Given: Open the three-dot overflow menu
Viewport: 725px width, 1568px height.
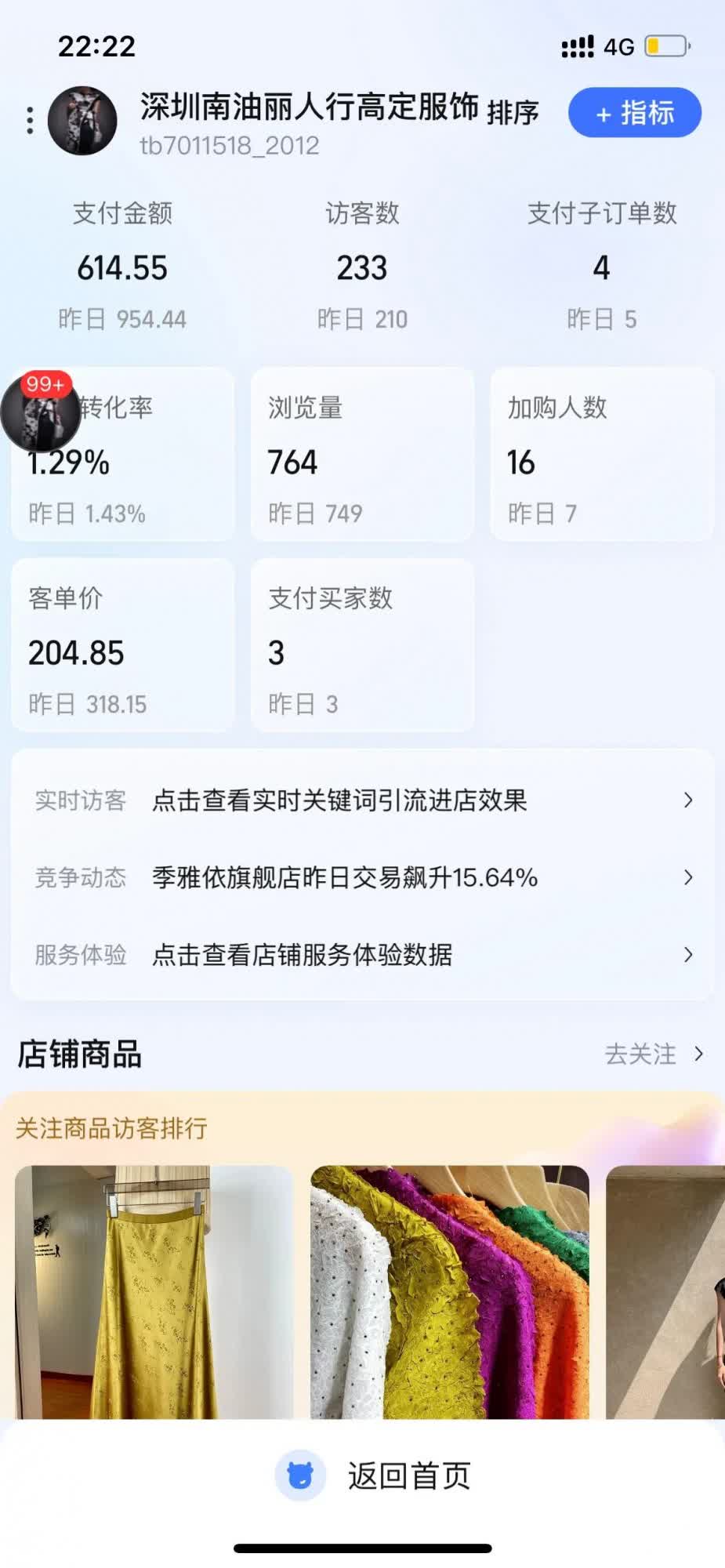Looking at the screenshot, I should coord(30,121).
